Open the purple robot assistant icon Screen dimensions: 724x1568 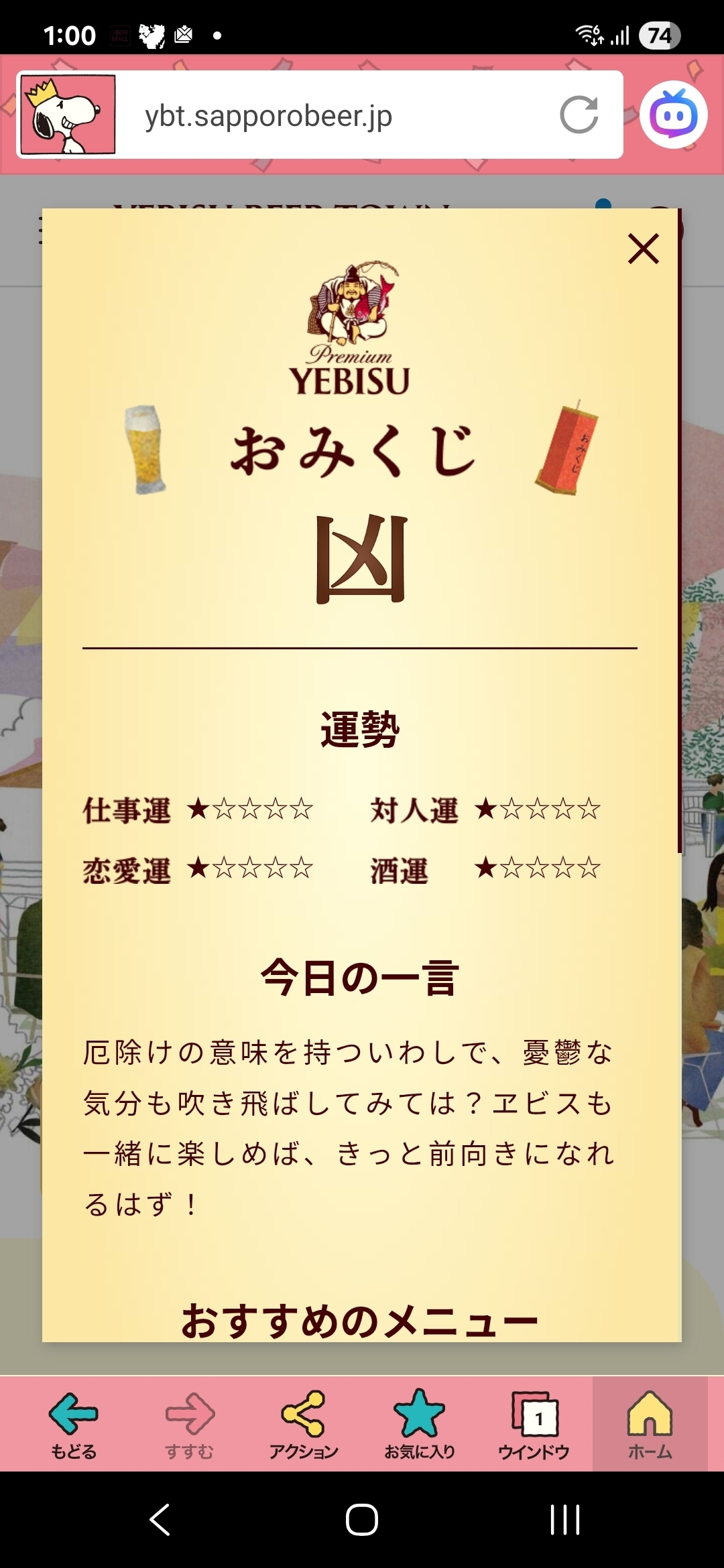tap(673, 115)
